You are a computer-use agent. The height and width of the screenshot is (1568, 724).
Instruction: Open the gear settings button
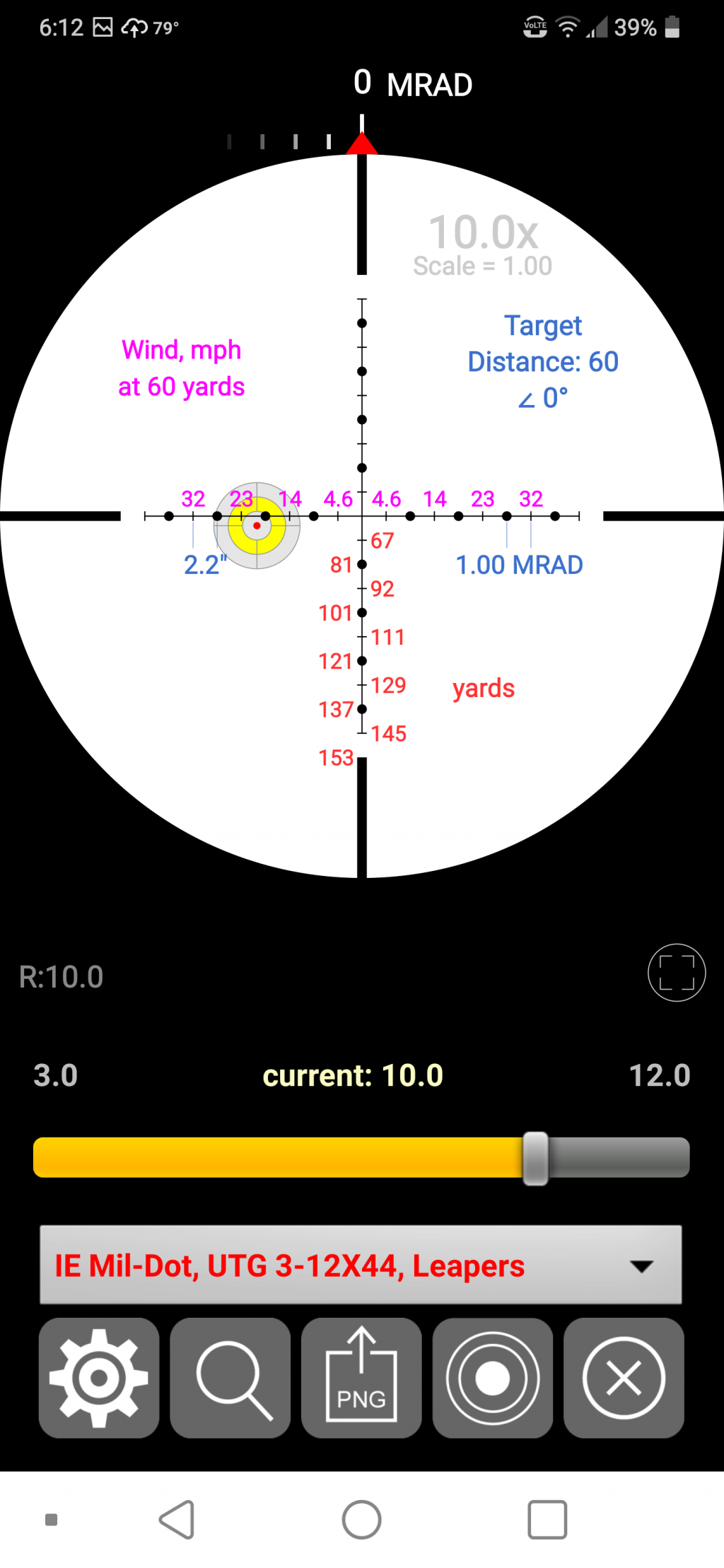[x=99, y=1377]
